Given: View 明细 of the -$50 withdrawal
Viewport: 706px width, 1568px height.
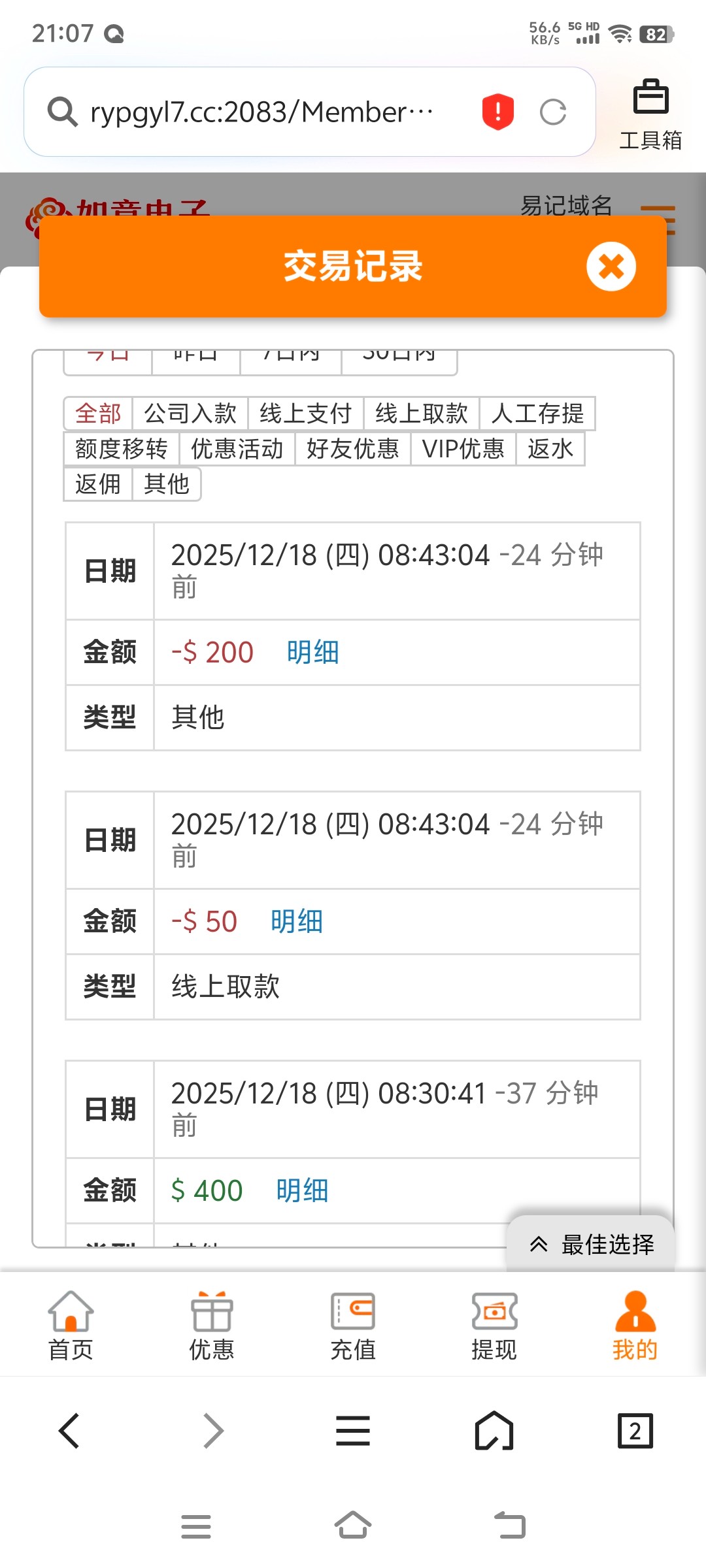Looking at the screenshot, I should pos(296,922).
